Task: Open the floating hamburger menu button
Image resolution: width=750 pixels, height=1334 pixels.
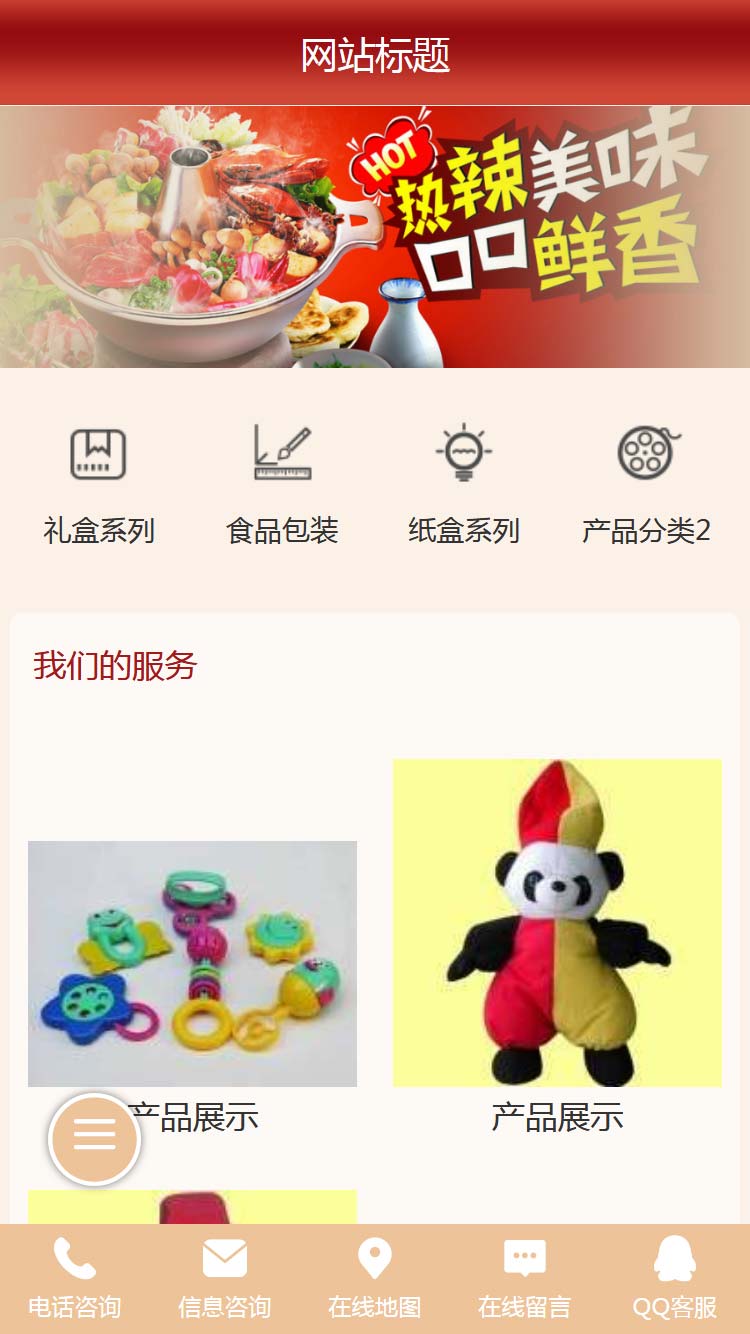Action: (x=95, y=1139)
